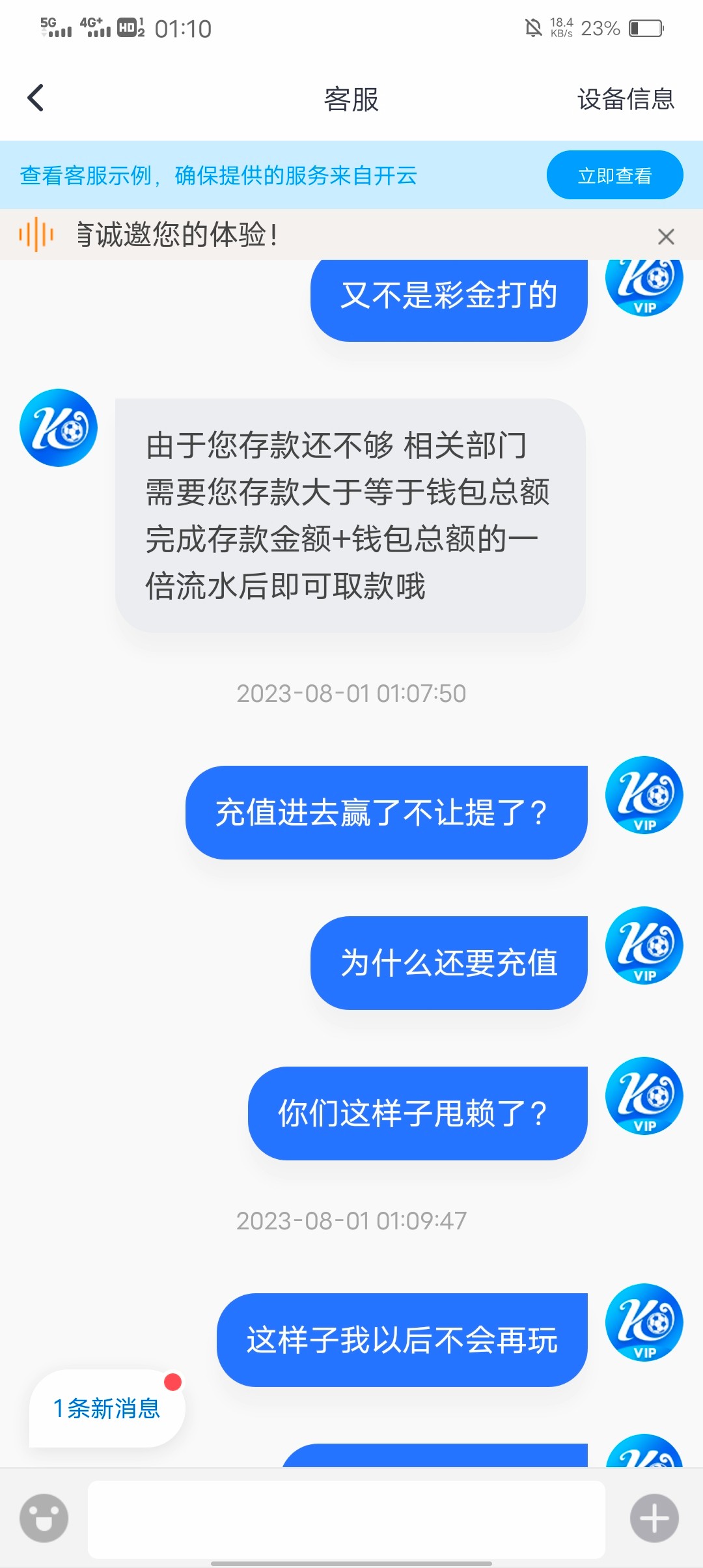Screen dimensions: 703x1568
Task: Jump to the 1条新消息 new message
Action: tap(107, 1408)
